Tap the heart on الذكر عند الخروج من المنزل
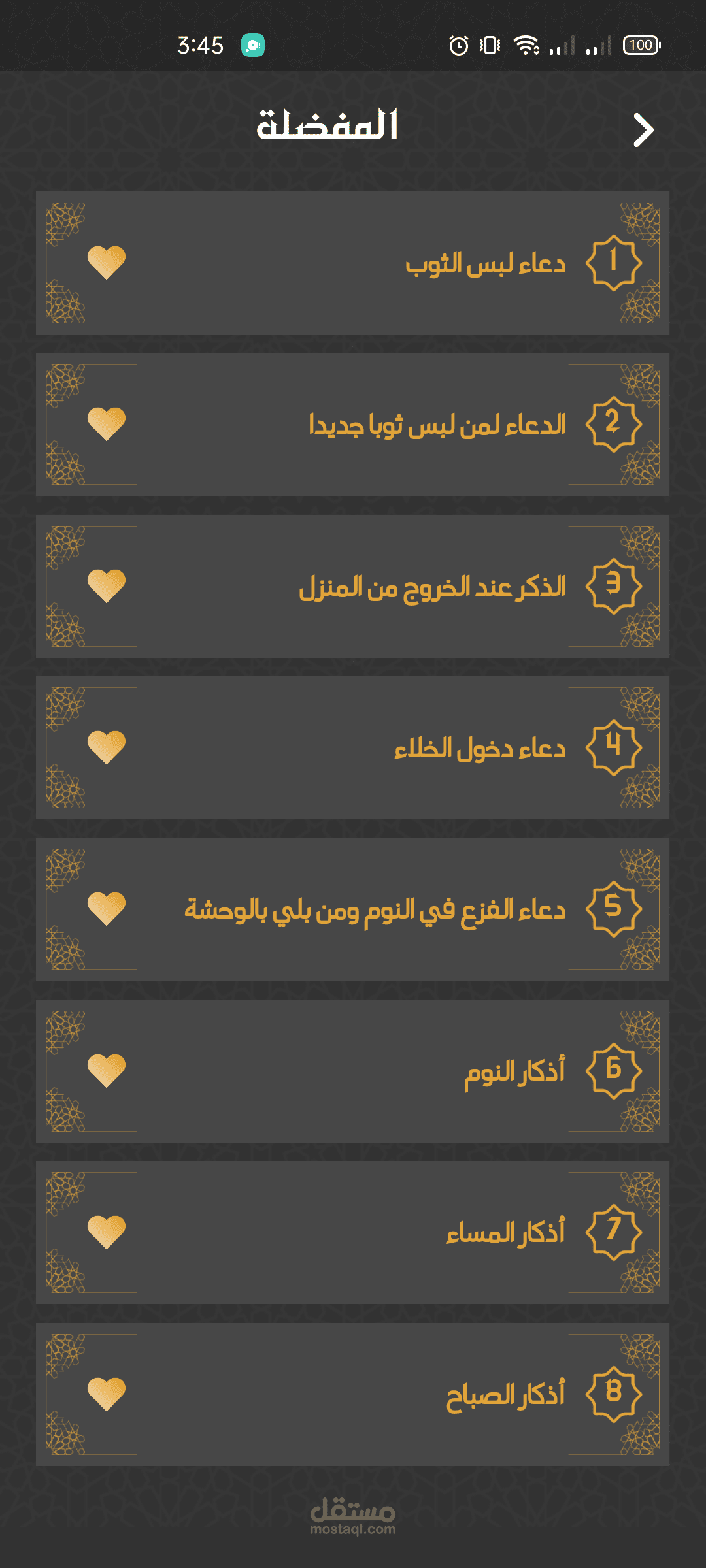706x1568 pixels. click(x=107, y=585)
